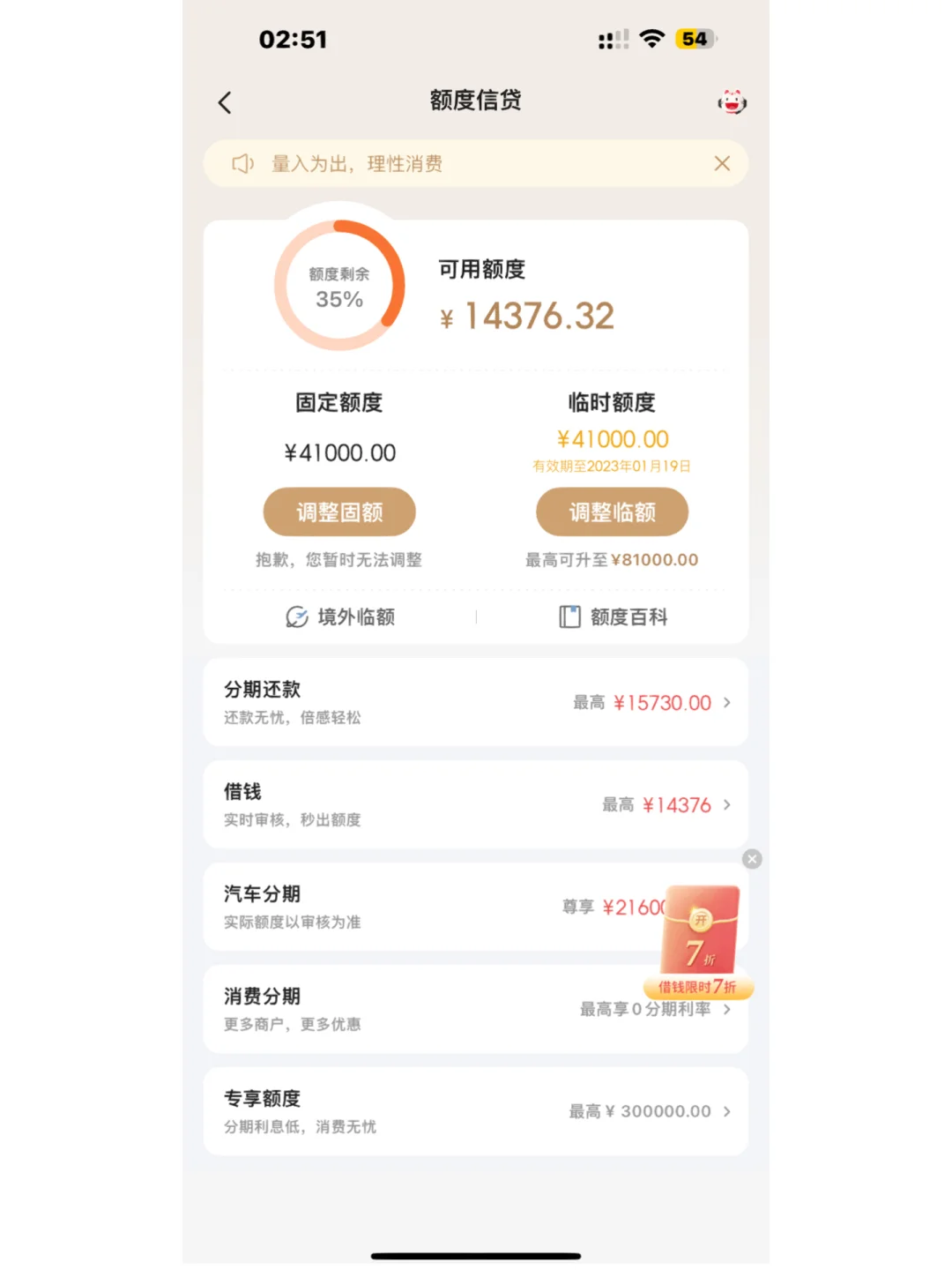Tap the 调整固额 button

(339, 512)
